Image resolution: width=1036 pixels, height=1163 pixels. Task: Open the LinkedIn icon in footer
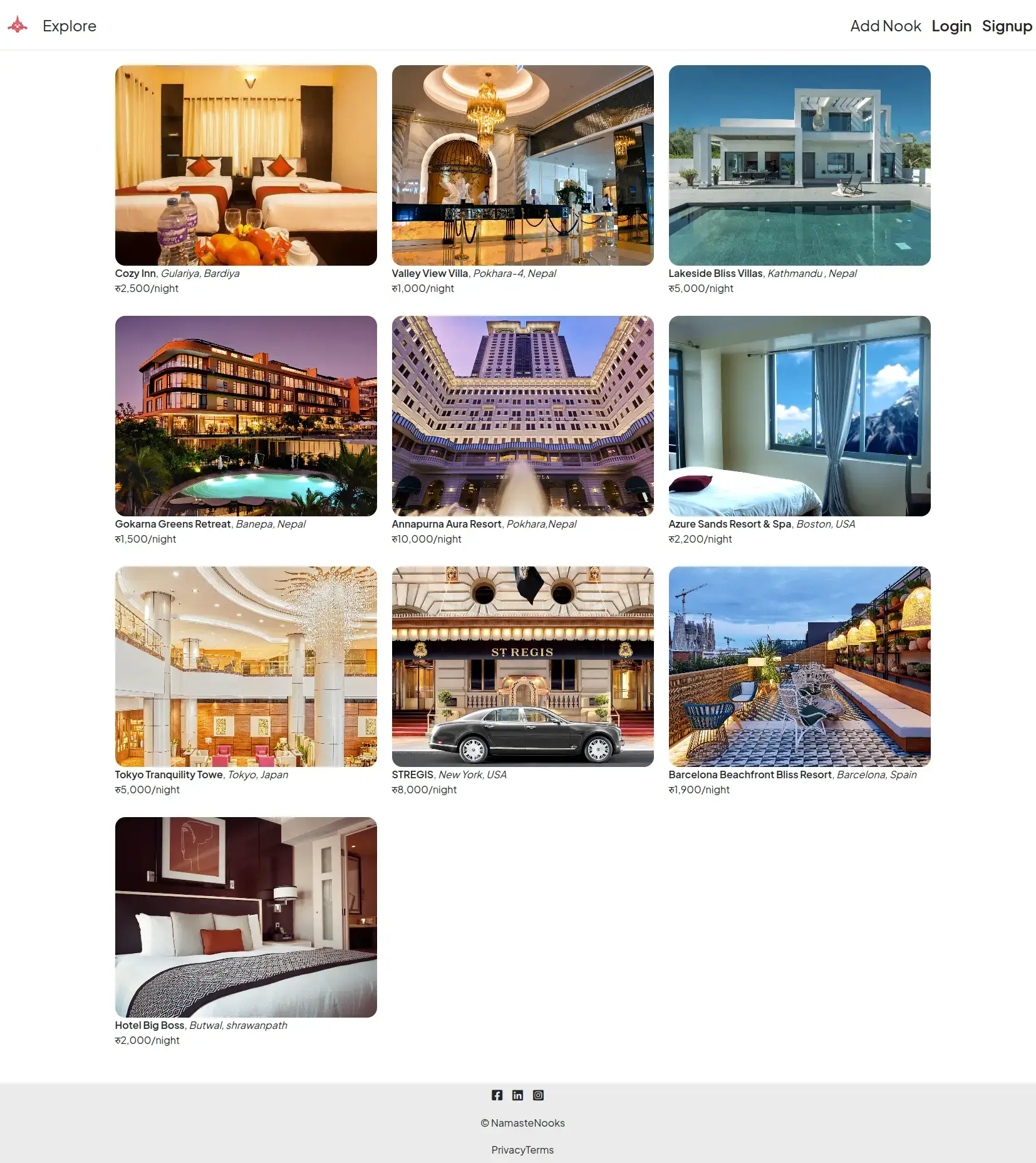coord(517,1095)
